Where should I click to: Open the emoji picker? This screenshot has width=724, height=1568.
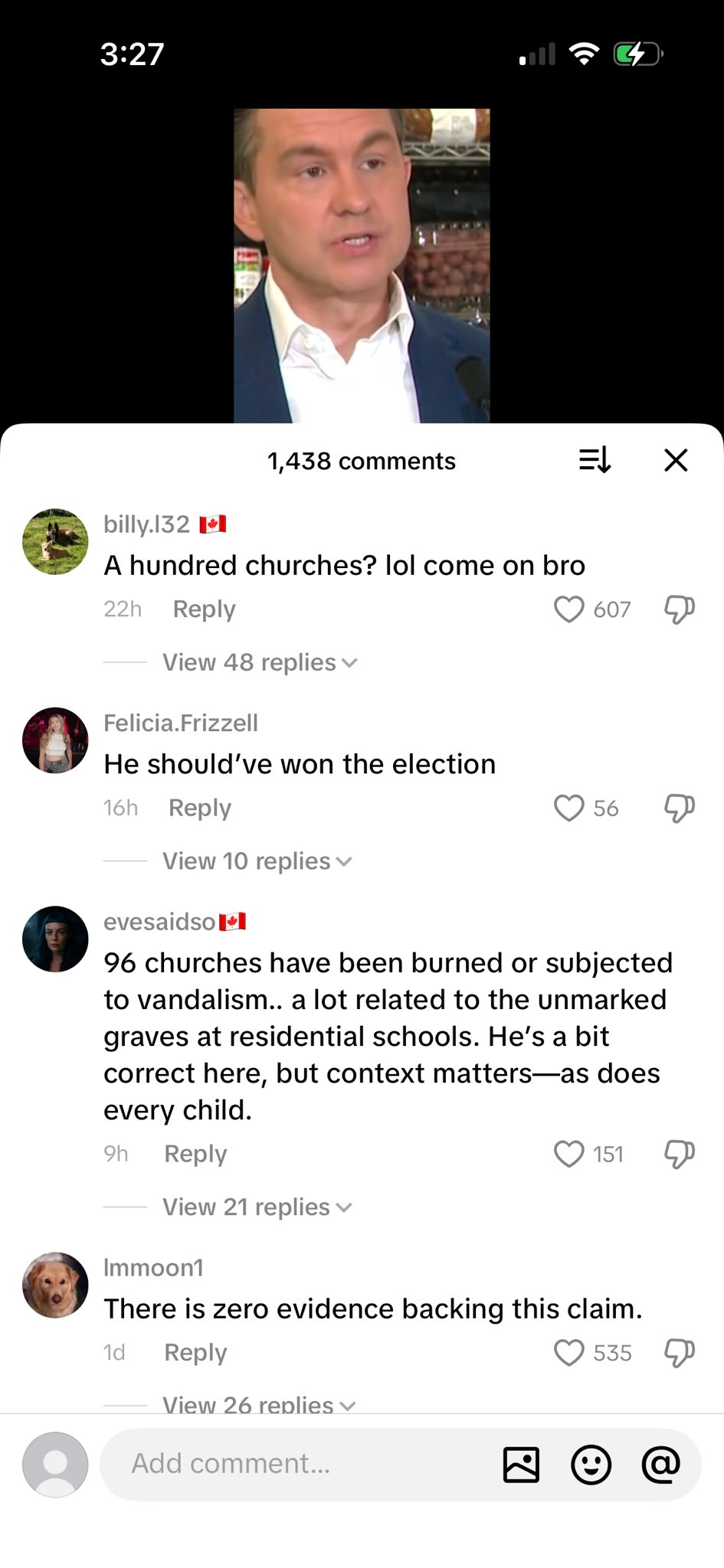(591, 1465)
